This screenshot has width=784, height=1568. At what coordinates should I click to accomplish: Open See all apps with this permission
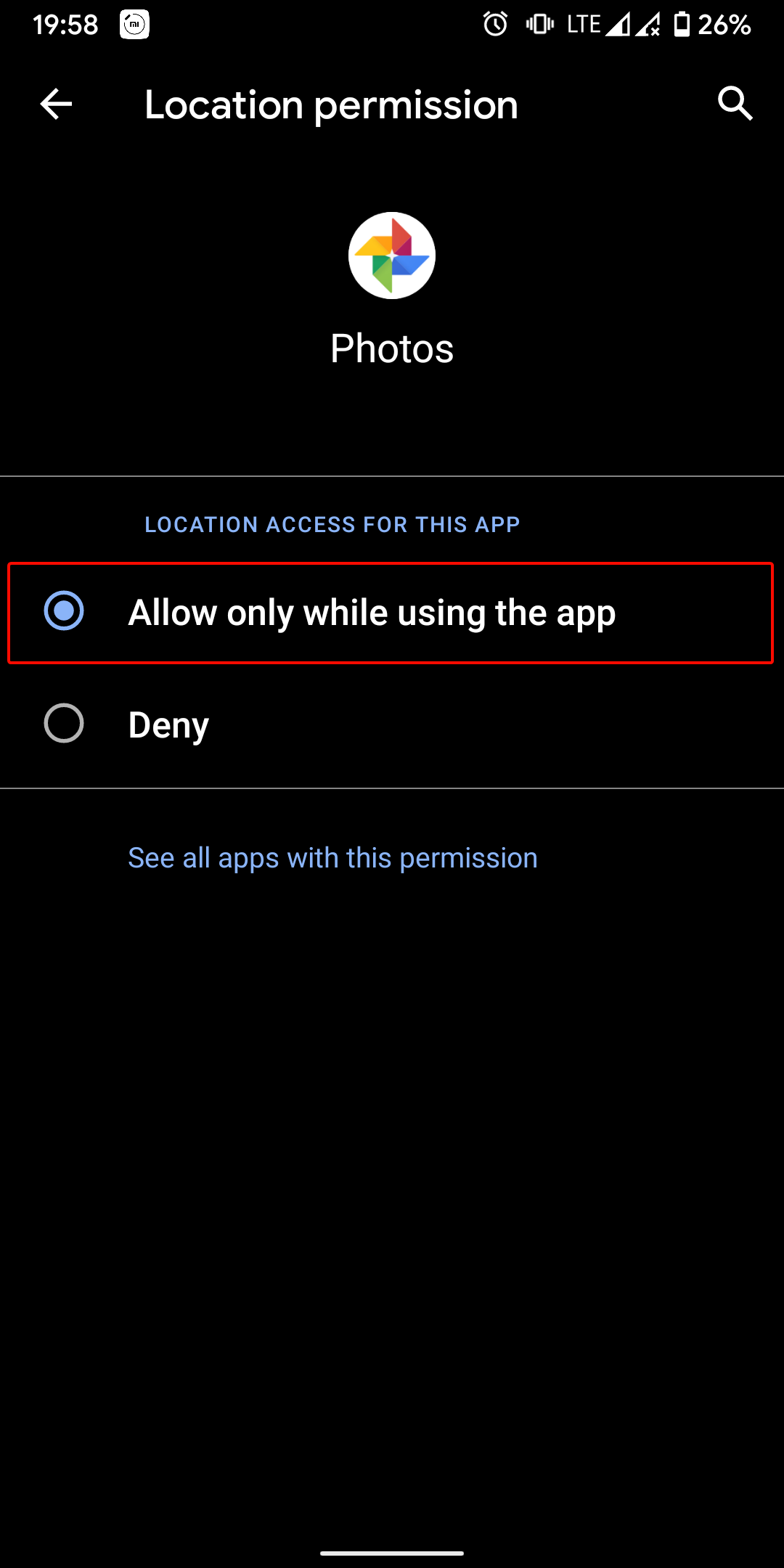tap(332, 858)
